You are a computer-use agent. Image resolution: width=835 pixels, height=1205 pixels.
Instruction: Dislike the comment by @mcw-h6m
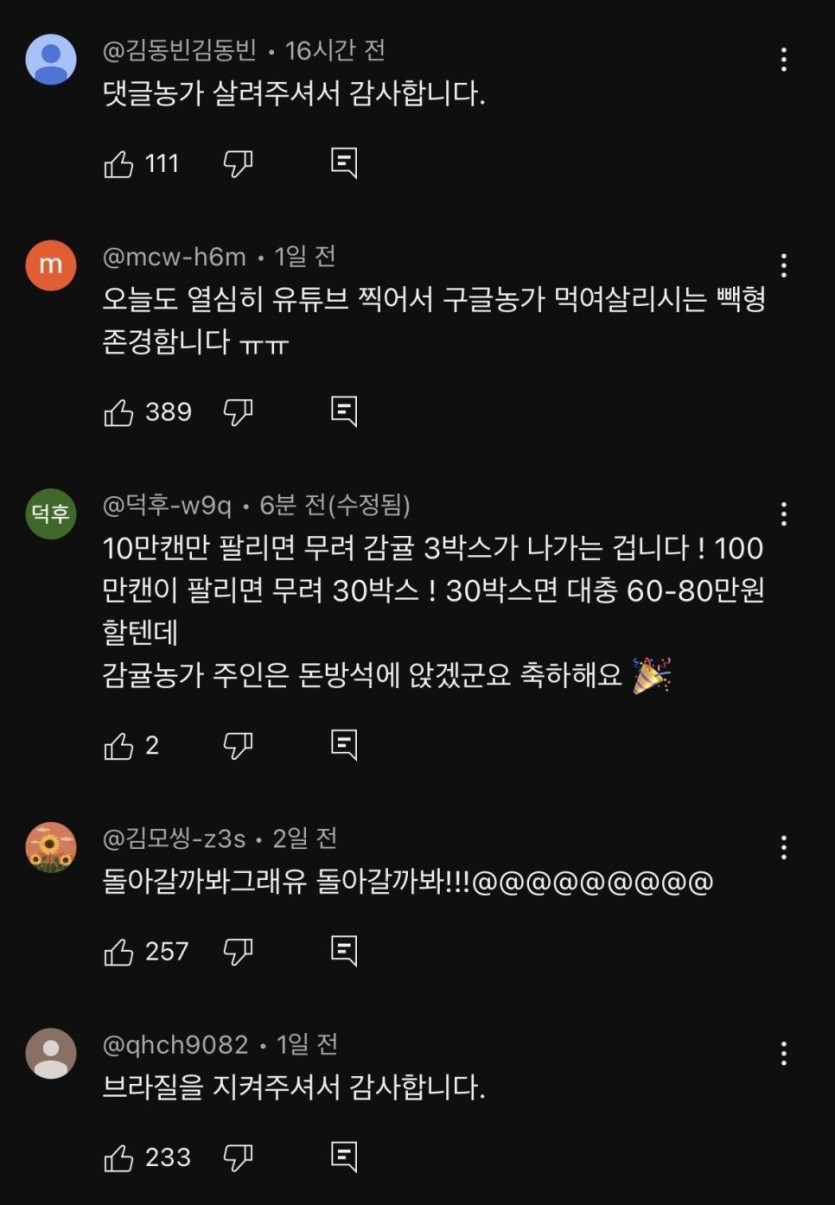point(237,412)
